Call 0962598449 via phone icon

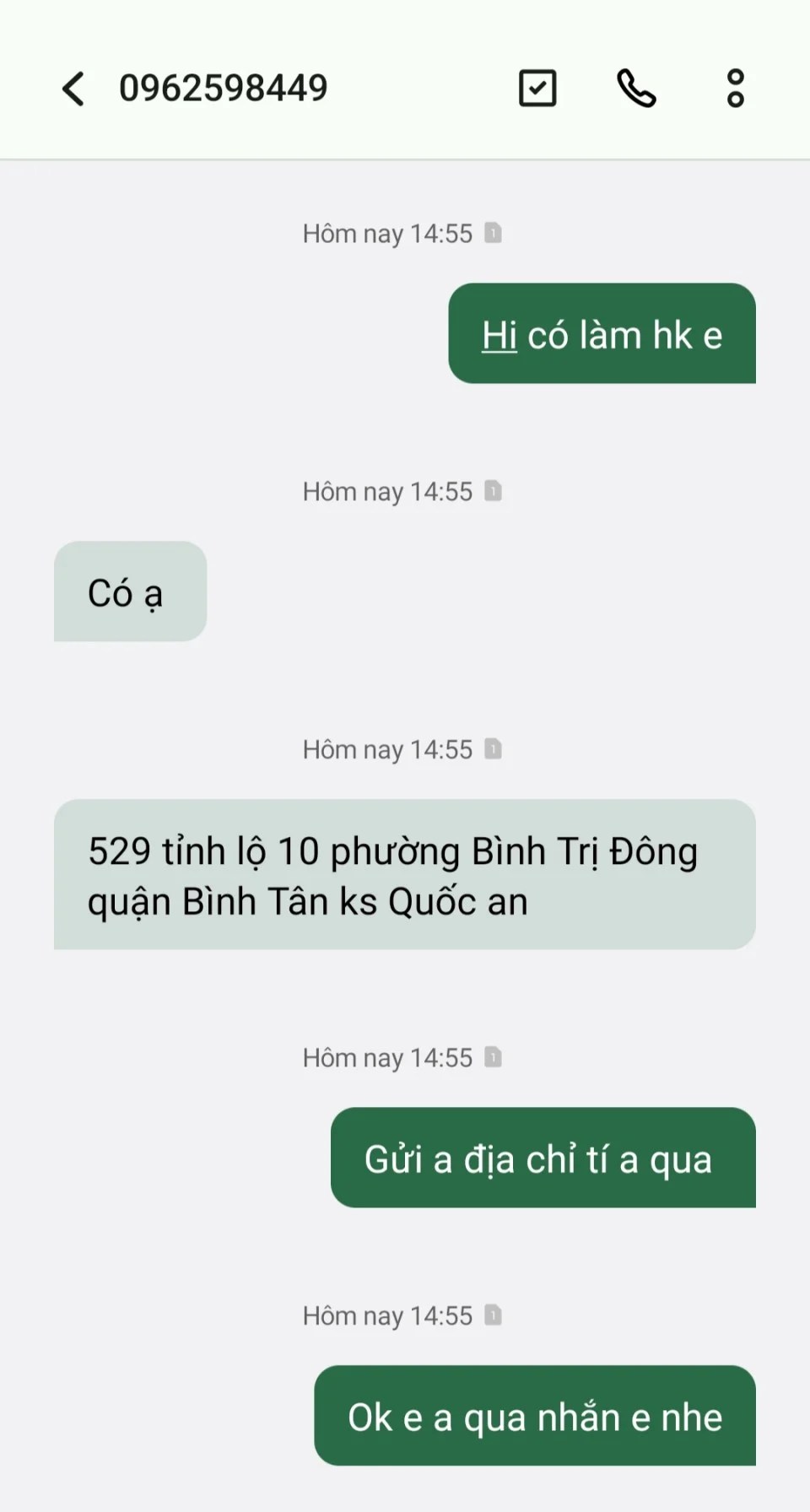click(x=636, y=89)
